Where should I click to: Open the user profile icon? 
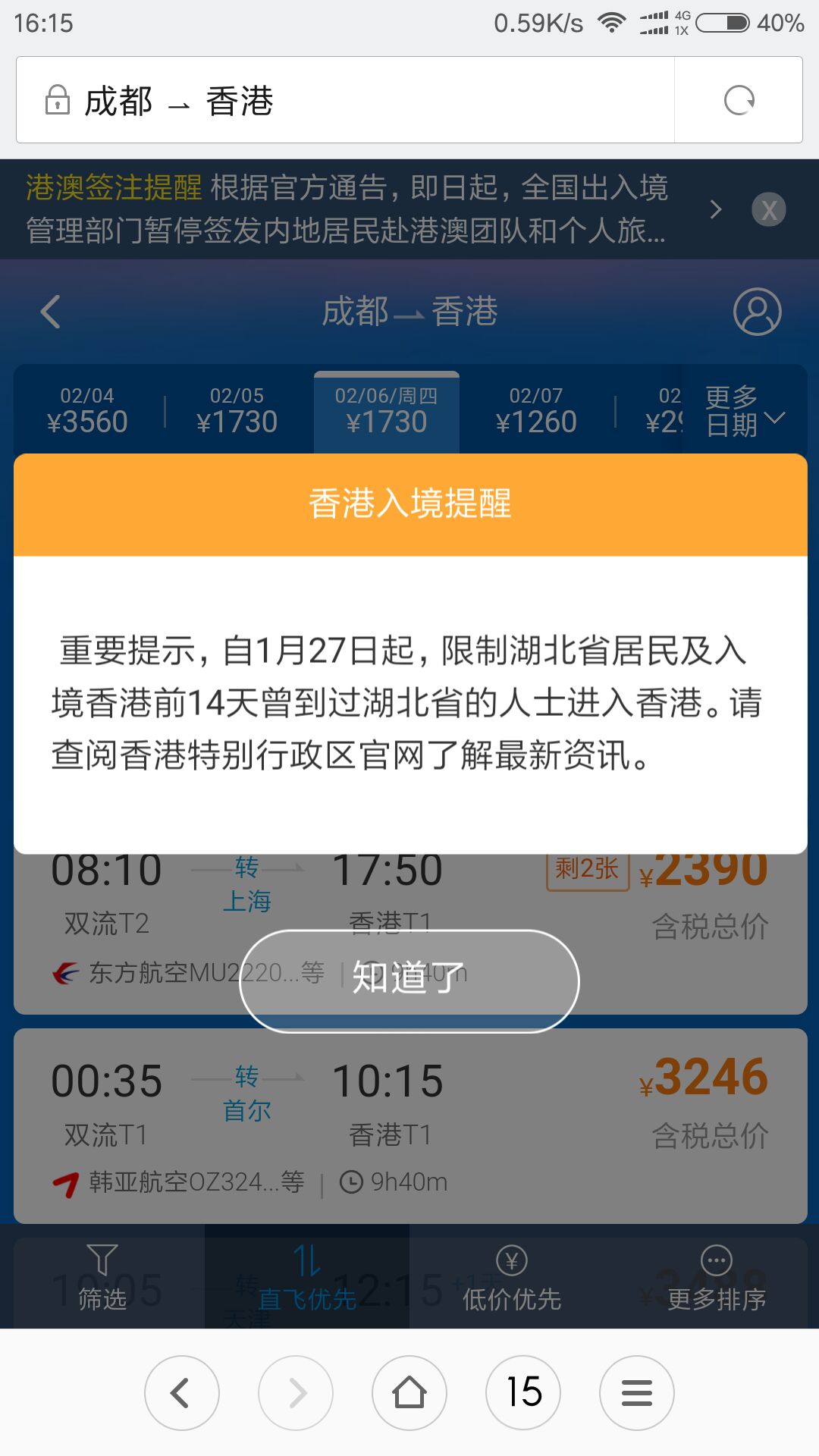tap(757, 312)
